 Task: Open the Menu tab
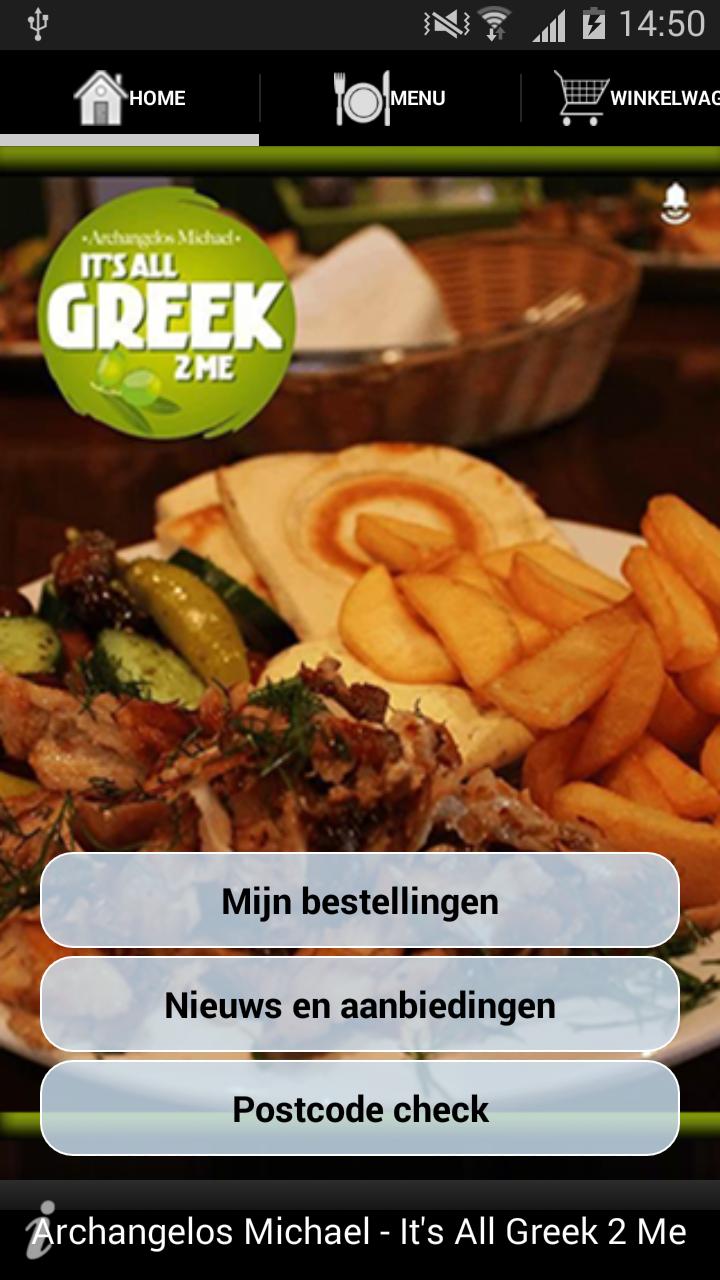390,98
